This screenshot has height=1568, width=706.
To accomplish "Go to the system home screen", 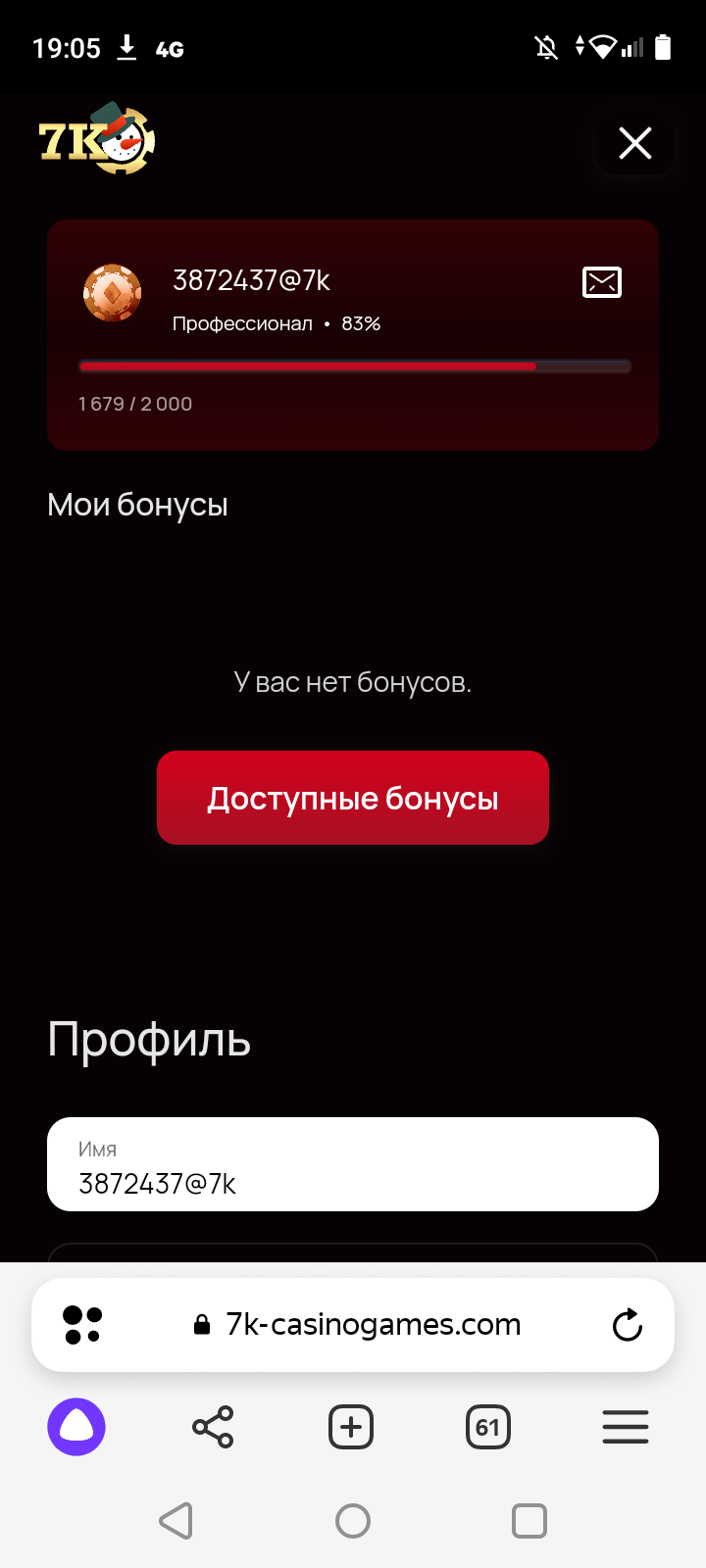I will (353, 1521).
